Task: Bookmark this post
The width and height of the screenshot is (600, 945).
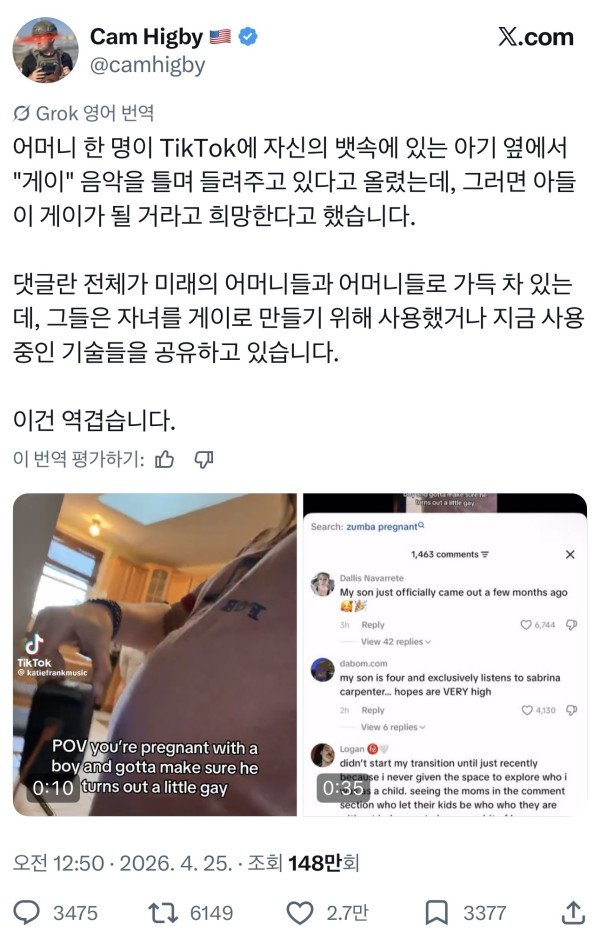Action: (436, 912)
